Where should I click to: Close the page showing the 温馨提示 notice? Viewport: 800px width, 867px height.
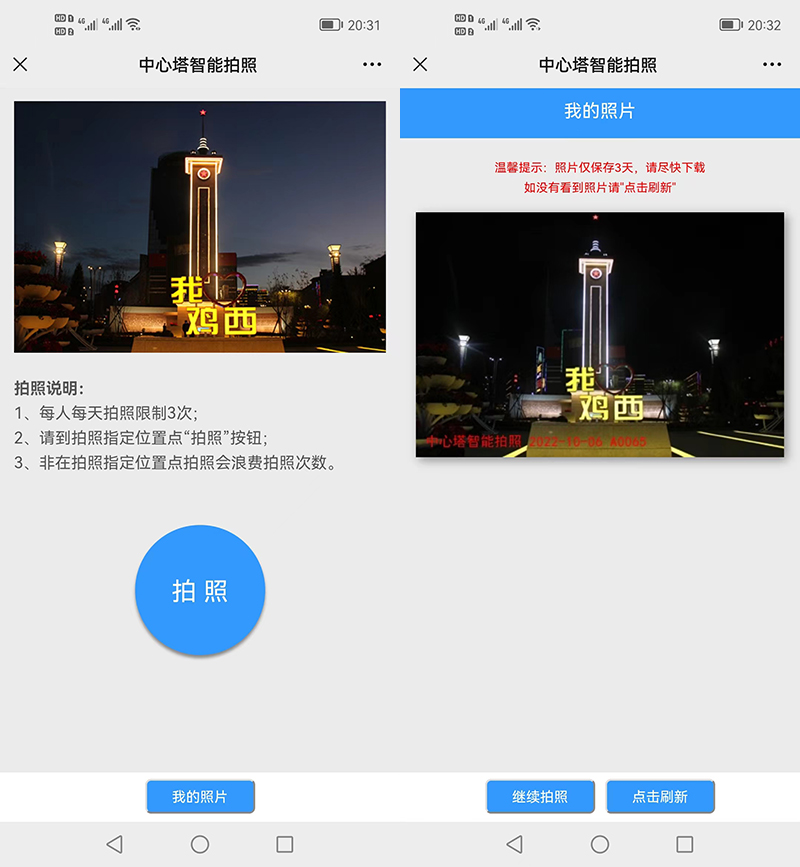[420, 65]
